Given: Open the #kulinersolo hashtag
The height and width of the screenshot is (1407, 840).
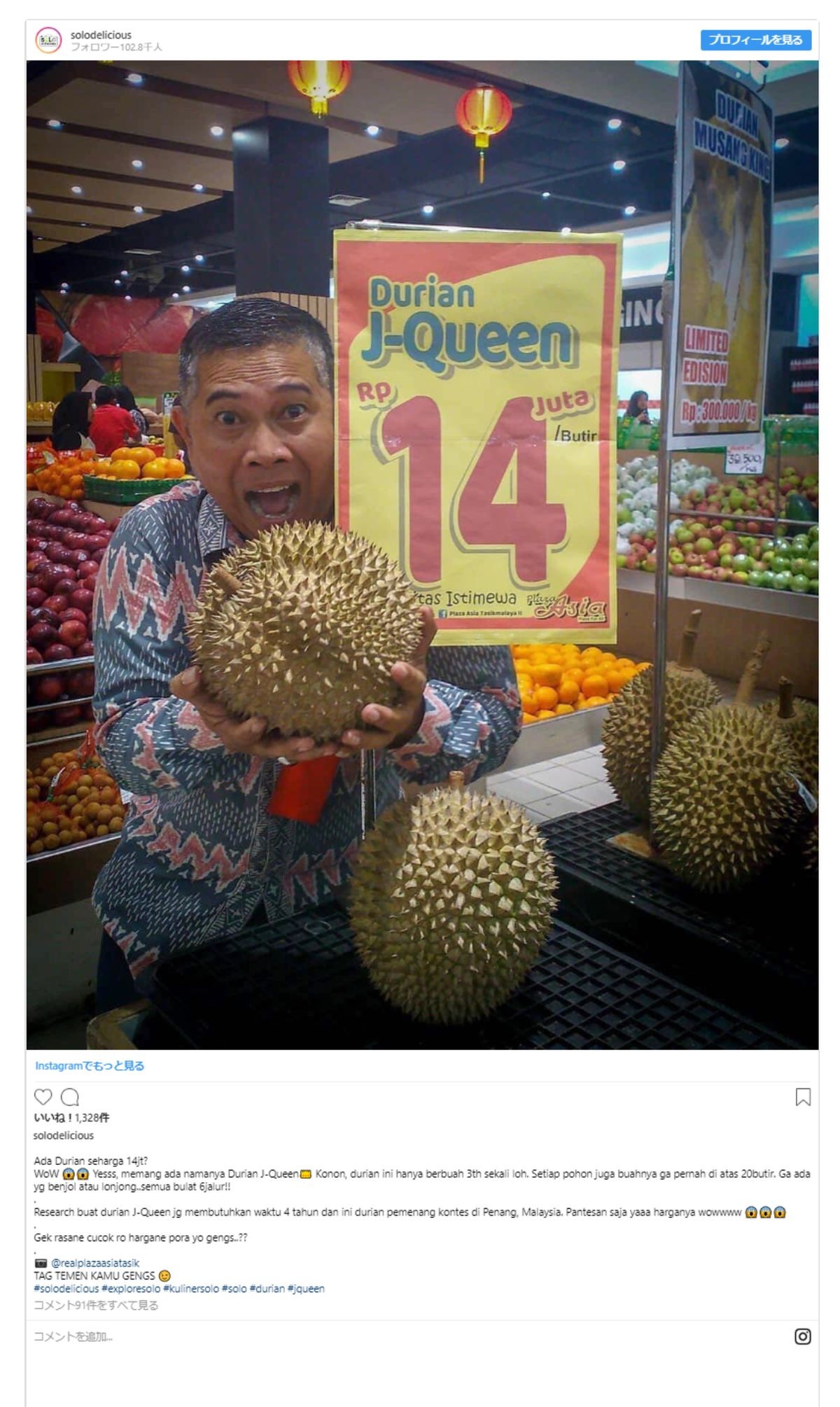Looking at the screenshot, I should tap(191, 1288).
